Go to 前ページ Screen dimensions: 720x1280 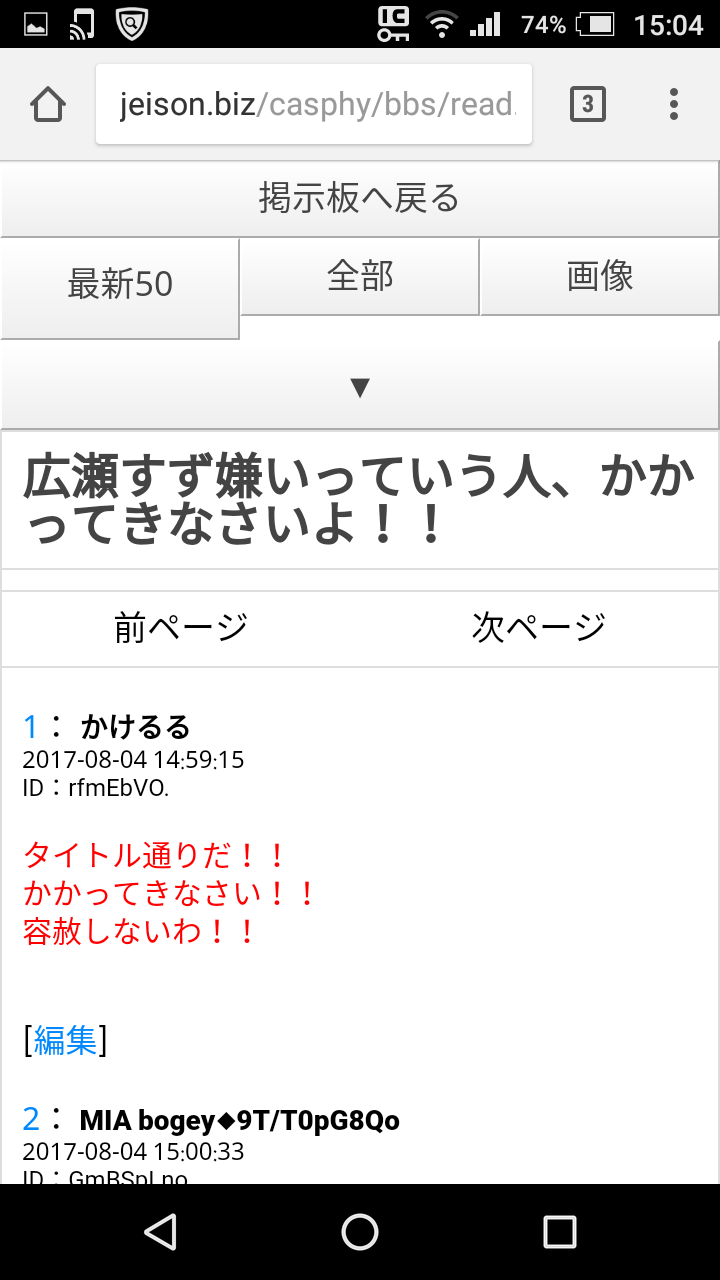pyautogui.click(x=181, y=628)
